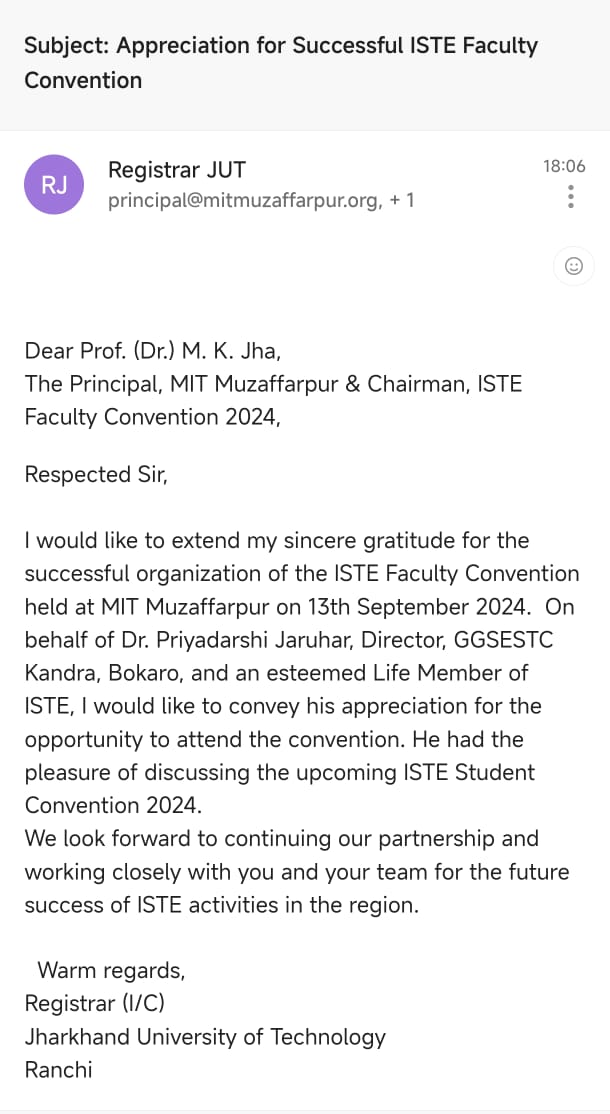Open the three-dot menu beside the sender
The width and height of the screenshot is (610, 1114).
(x=571, y=197)
